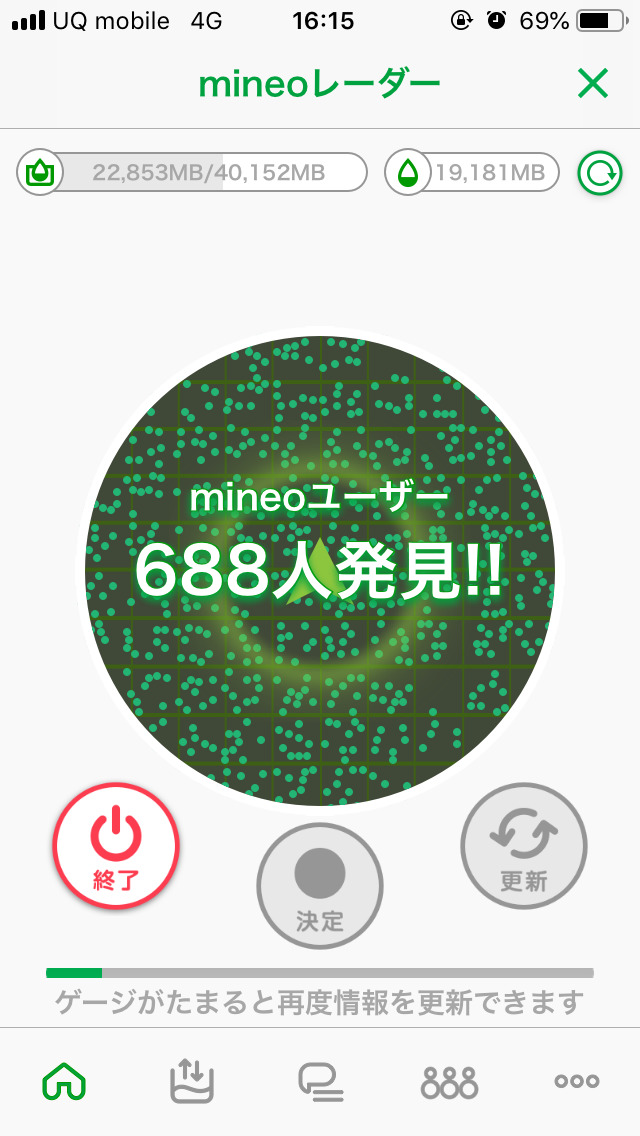Switch to the home tab
The image size is (640, 1136).
pos(64,1081)
